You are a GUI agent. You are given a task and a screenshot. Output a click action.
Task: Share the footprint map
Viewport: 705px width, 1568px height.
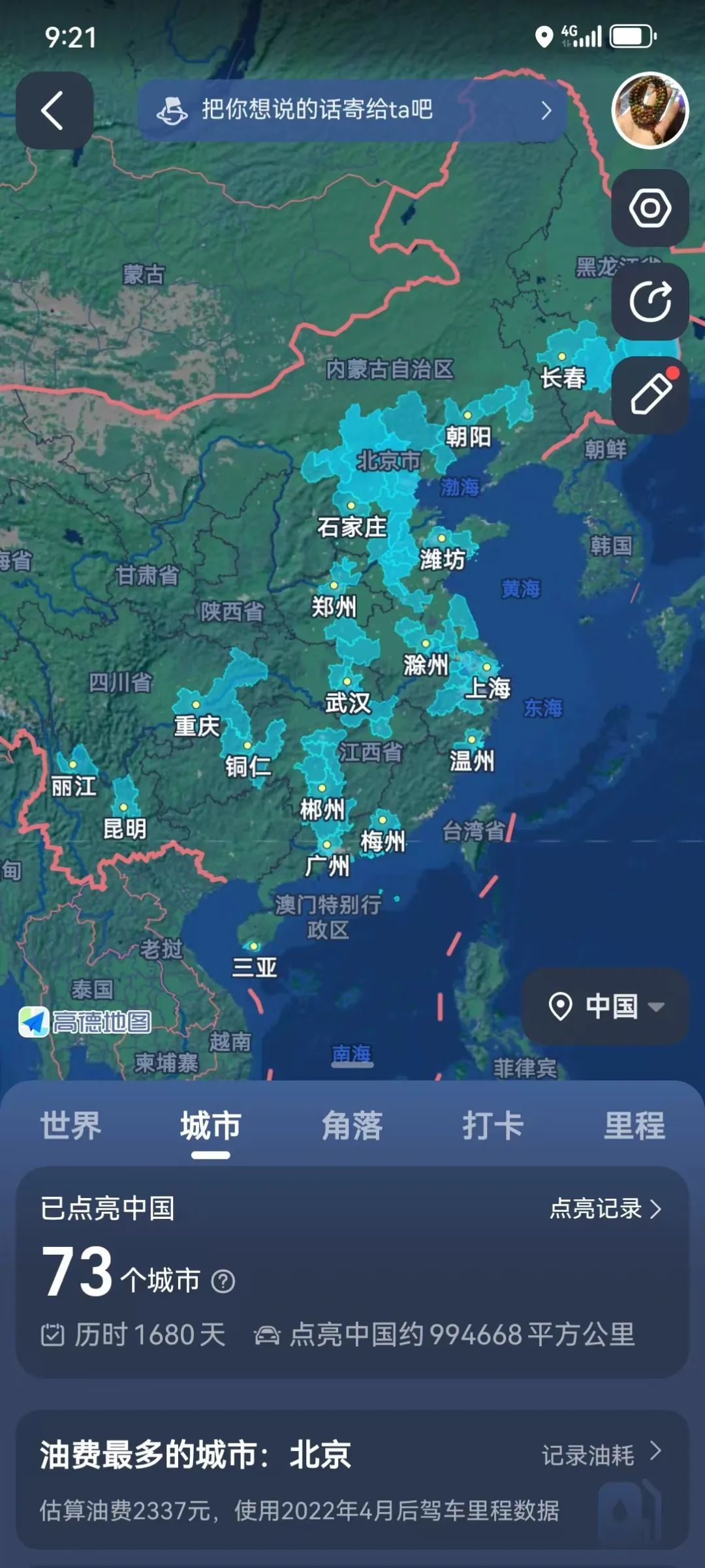[x=650, y=301]
